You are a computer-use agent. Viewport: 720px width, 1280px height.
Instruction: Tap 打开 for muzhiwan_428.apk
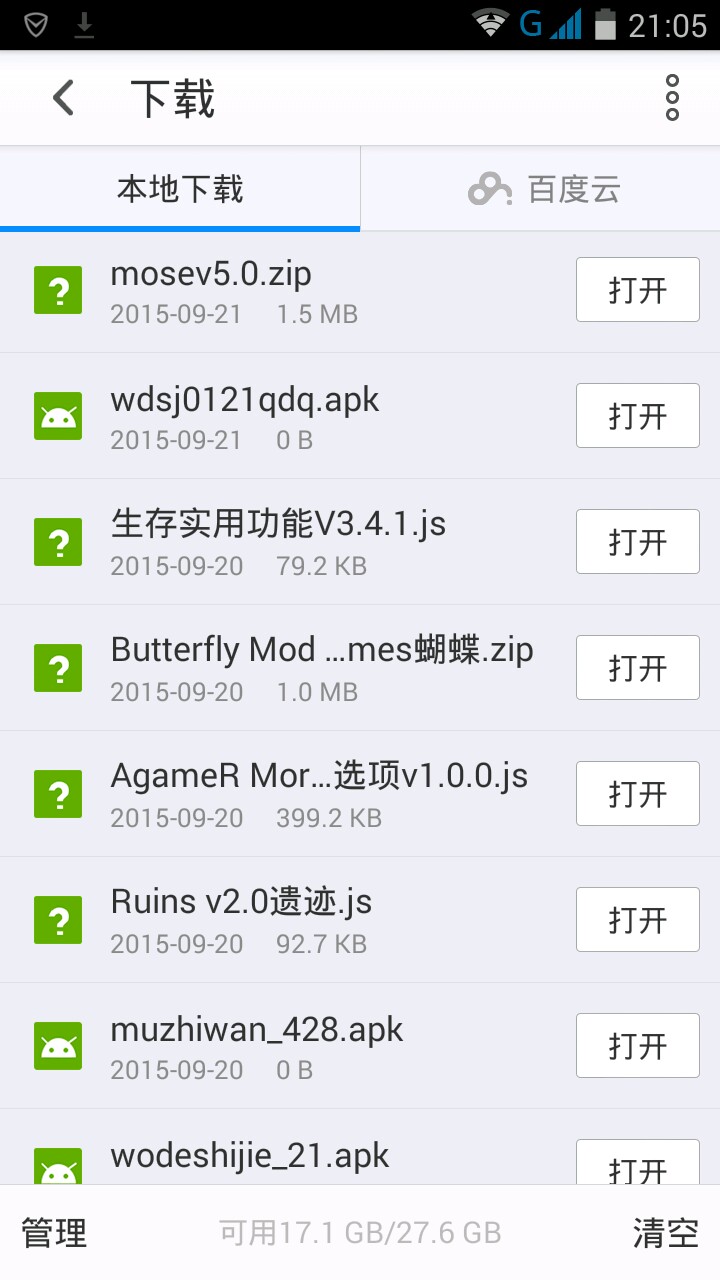(637, 1046)
